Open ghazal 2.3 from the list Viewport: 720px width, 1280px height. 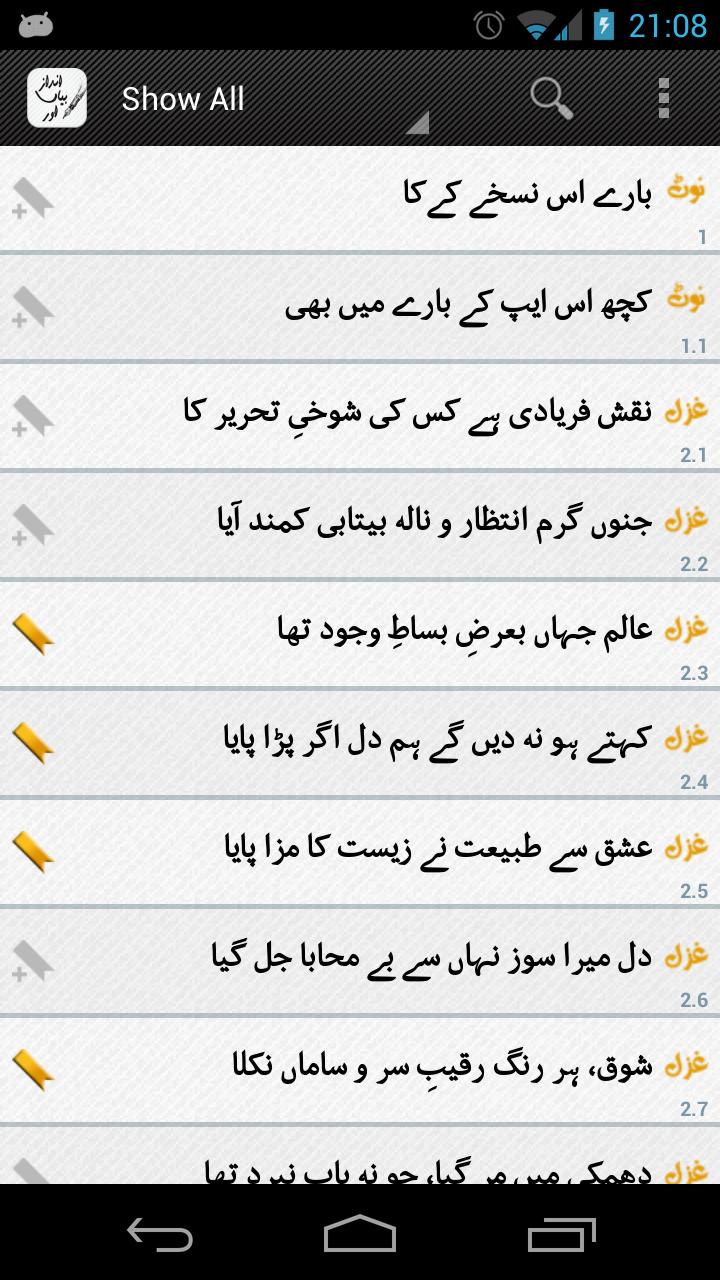coord(400,635)
